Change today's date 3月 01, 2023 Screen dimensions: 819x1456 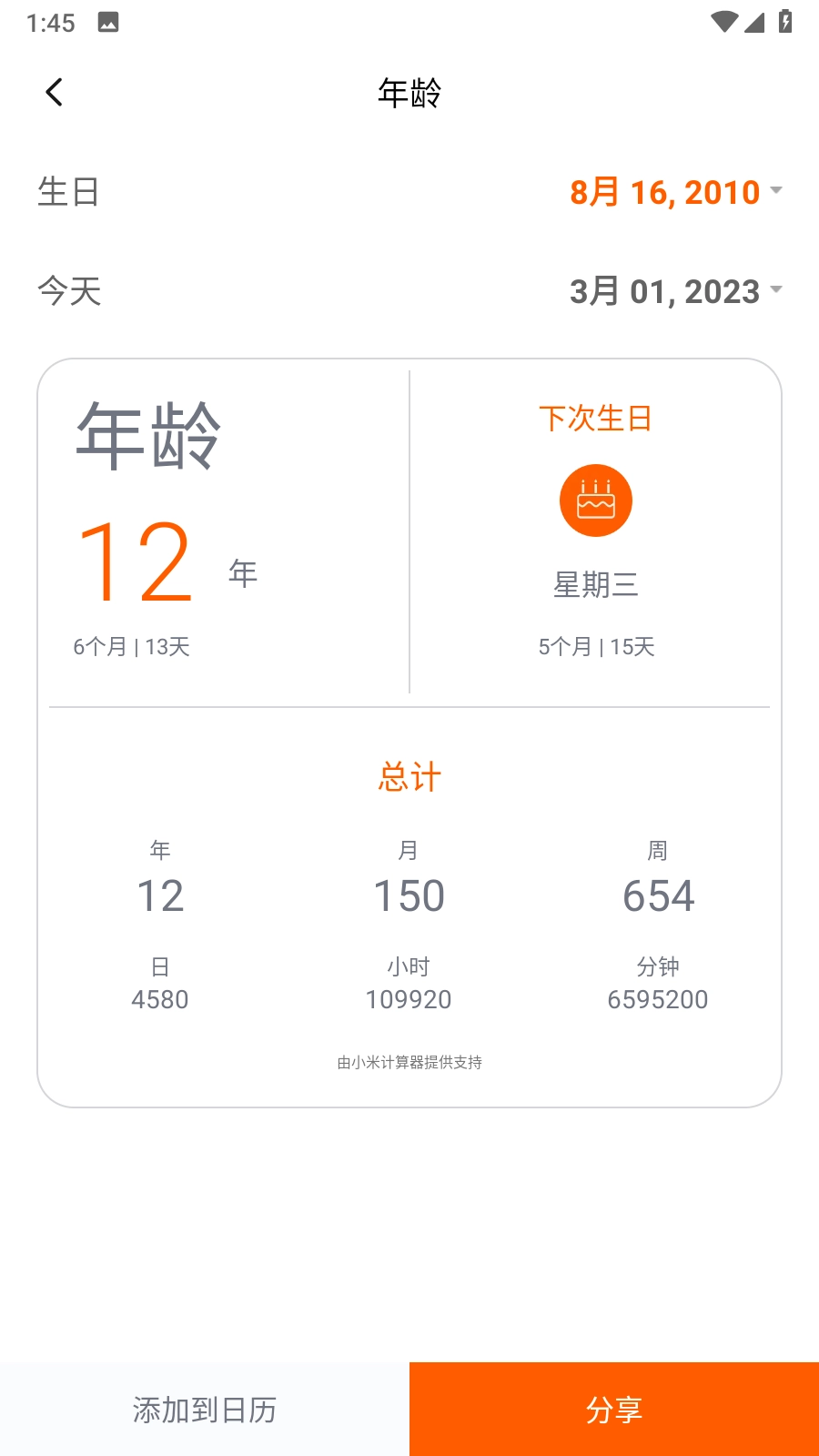674,291
